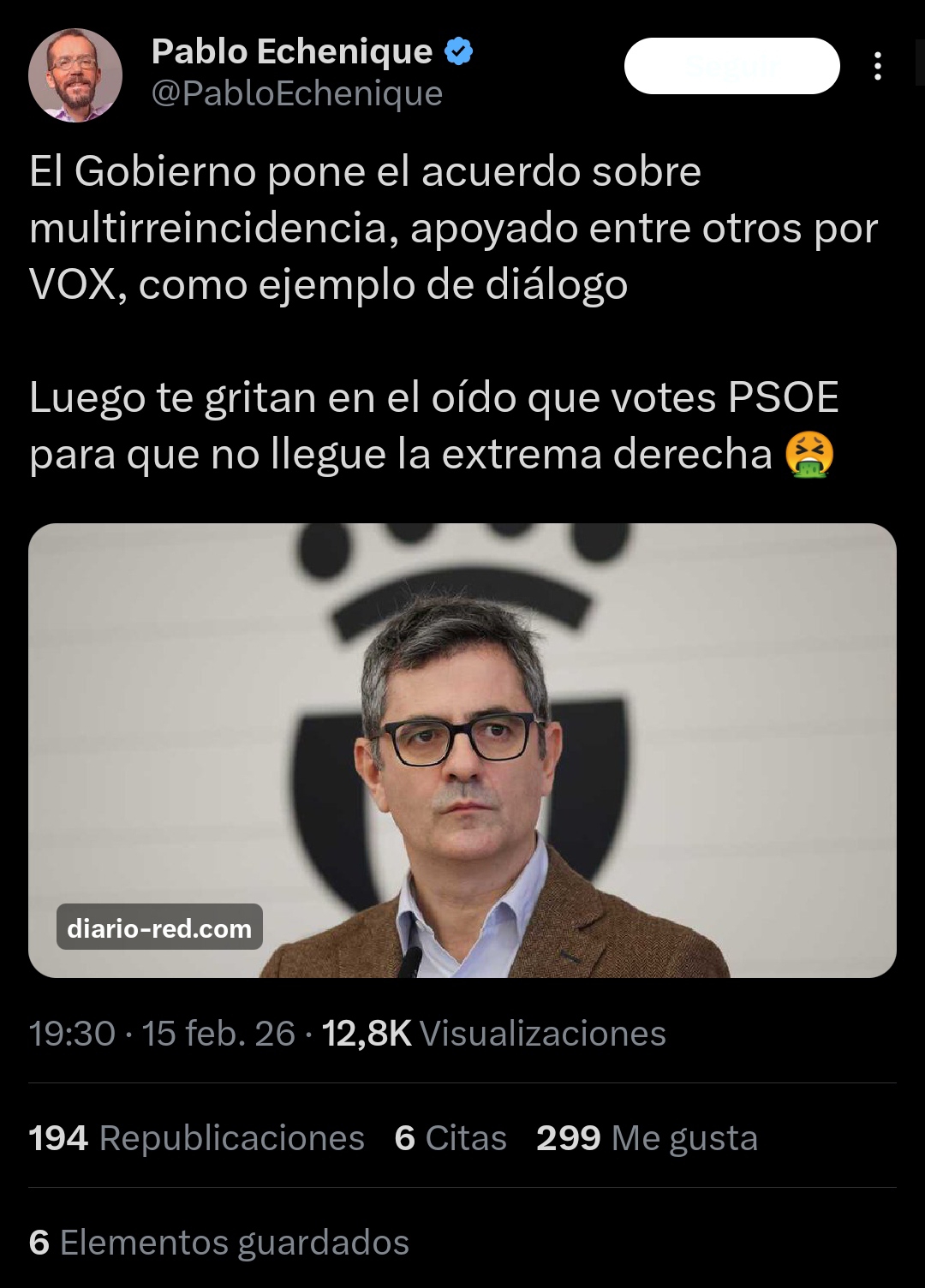Open Pablo Echenique's profile picture
Viewport: 925px width, 1288px height.
click(75, 75)
